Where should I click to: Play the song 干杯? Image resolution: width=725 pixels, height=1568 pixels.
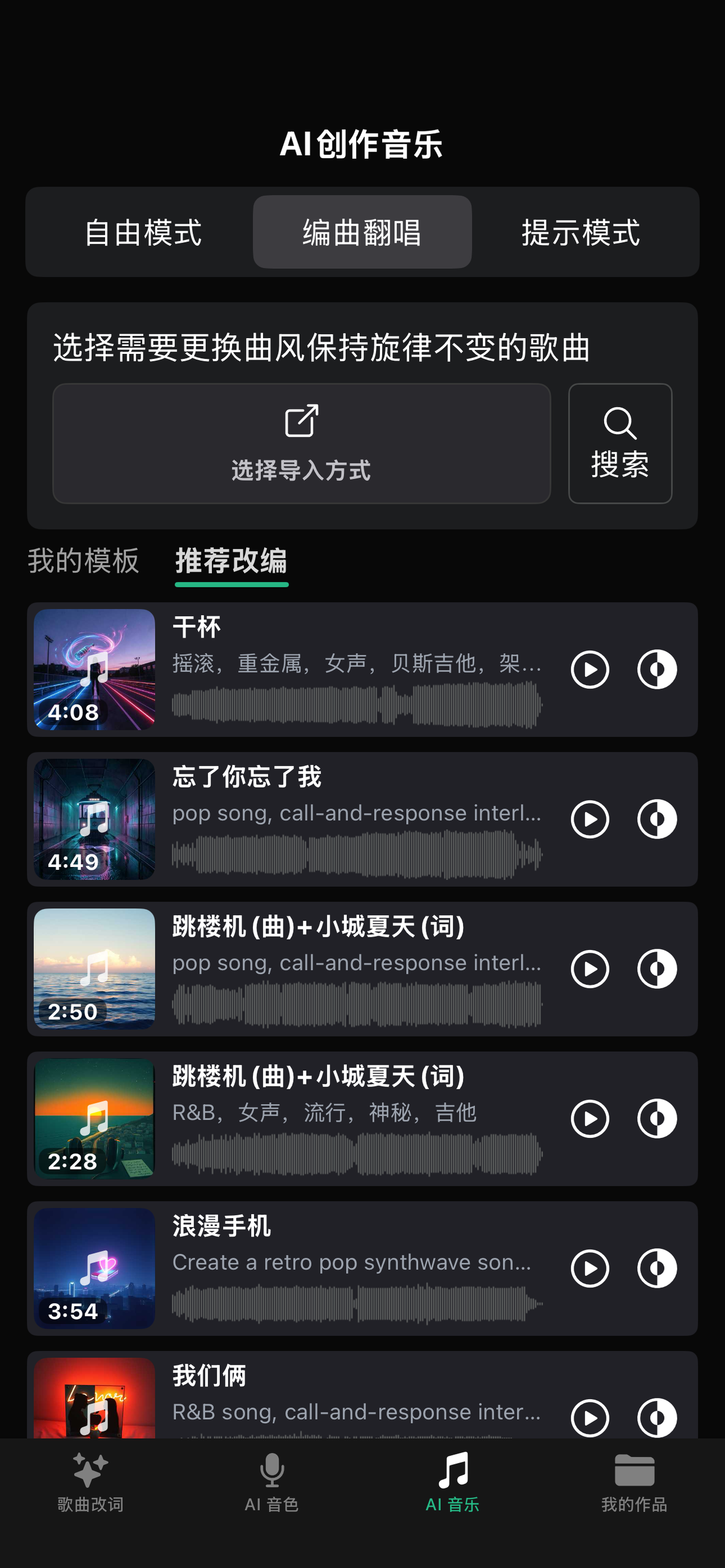tap(590, 669)
